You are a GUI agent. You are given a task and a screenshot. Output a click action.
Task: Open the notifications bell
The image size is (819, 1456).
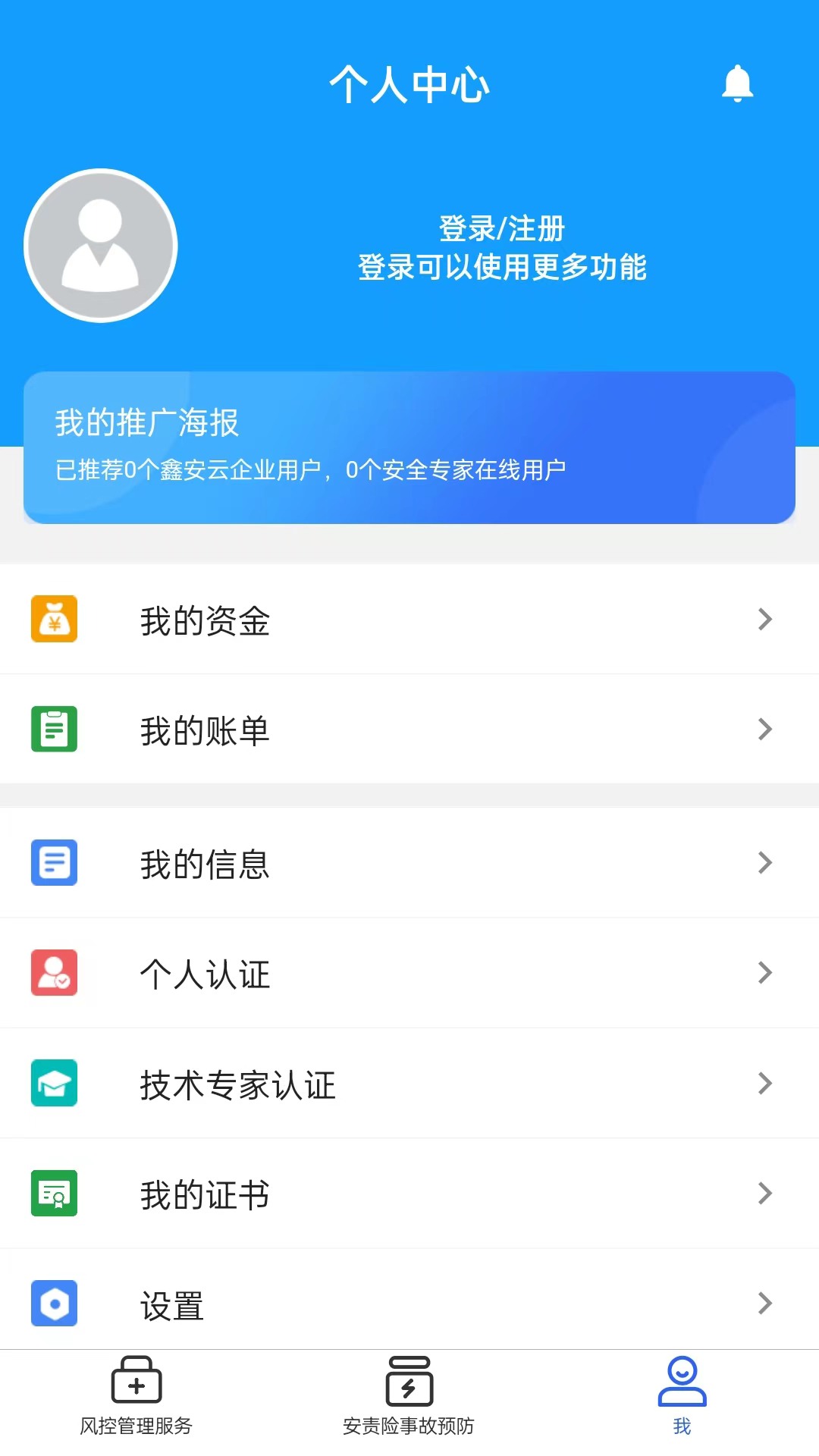pos(736,83)
